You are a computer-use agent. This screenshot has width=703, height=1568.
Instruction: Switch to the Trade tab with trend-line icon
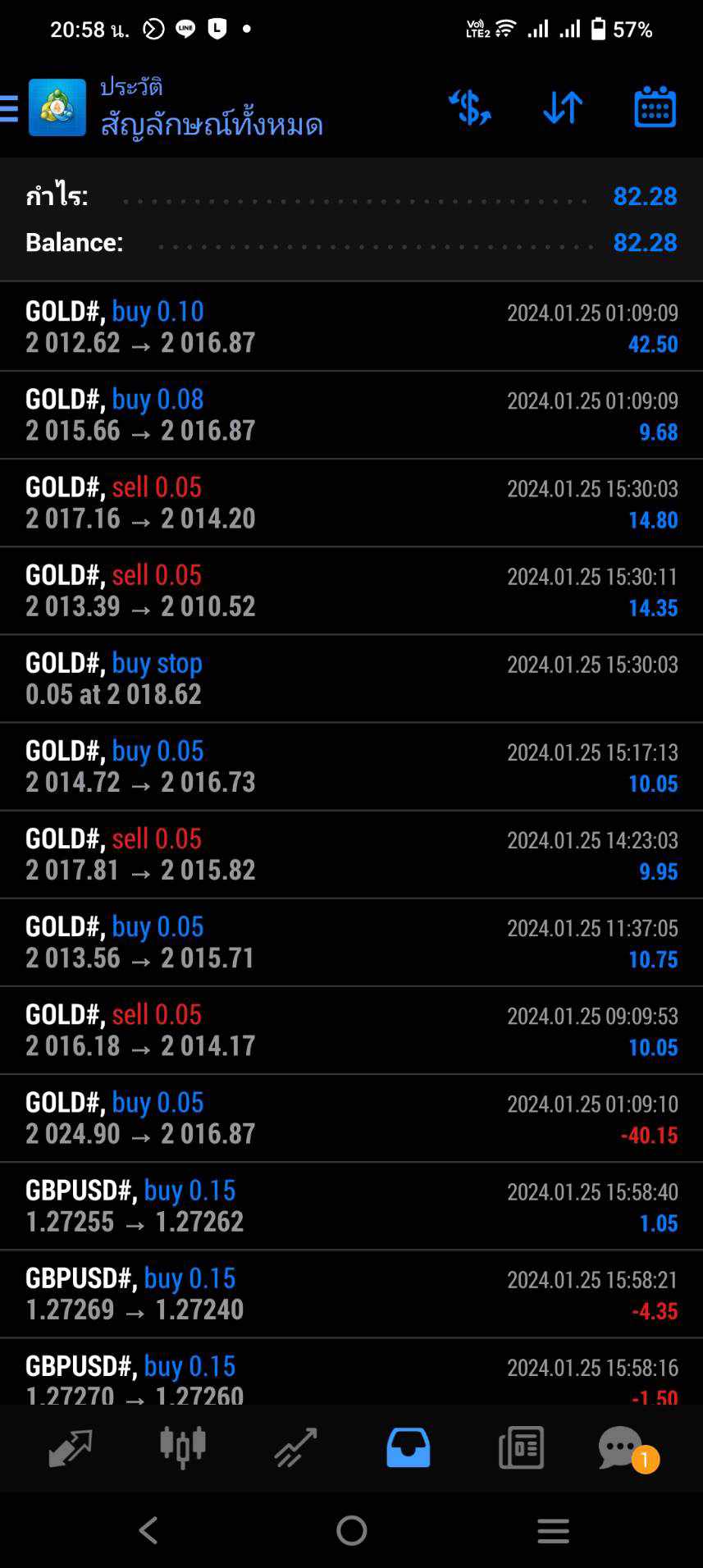click(x=295, y=1448)
